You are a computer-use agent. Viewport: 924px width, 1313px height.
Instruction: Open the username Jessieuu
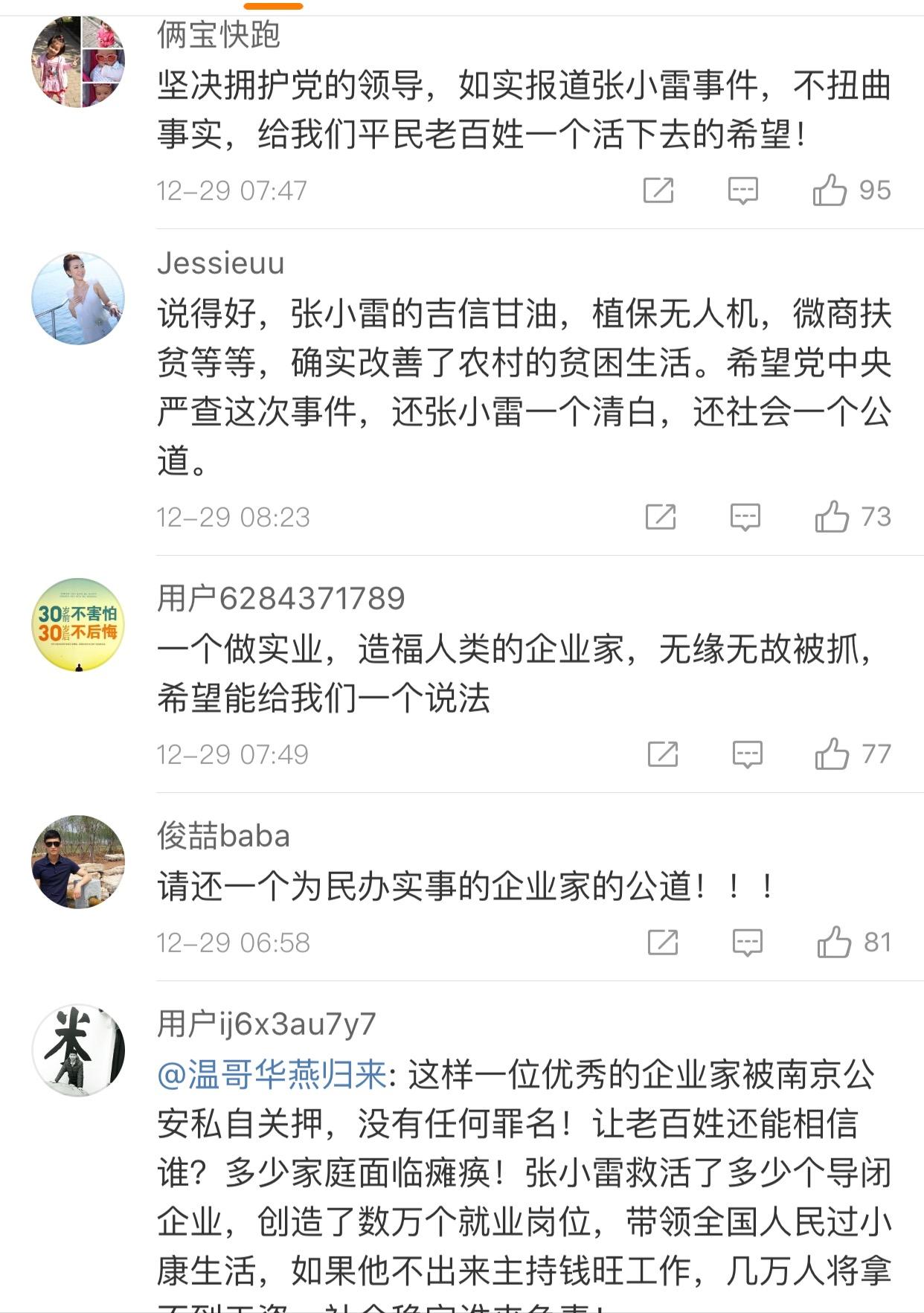(221, 263)
